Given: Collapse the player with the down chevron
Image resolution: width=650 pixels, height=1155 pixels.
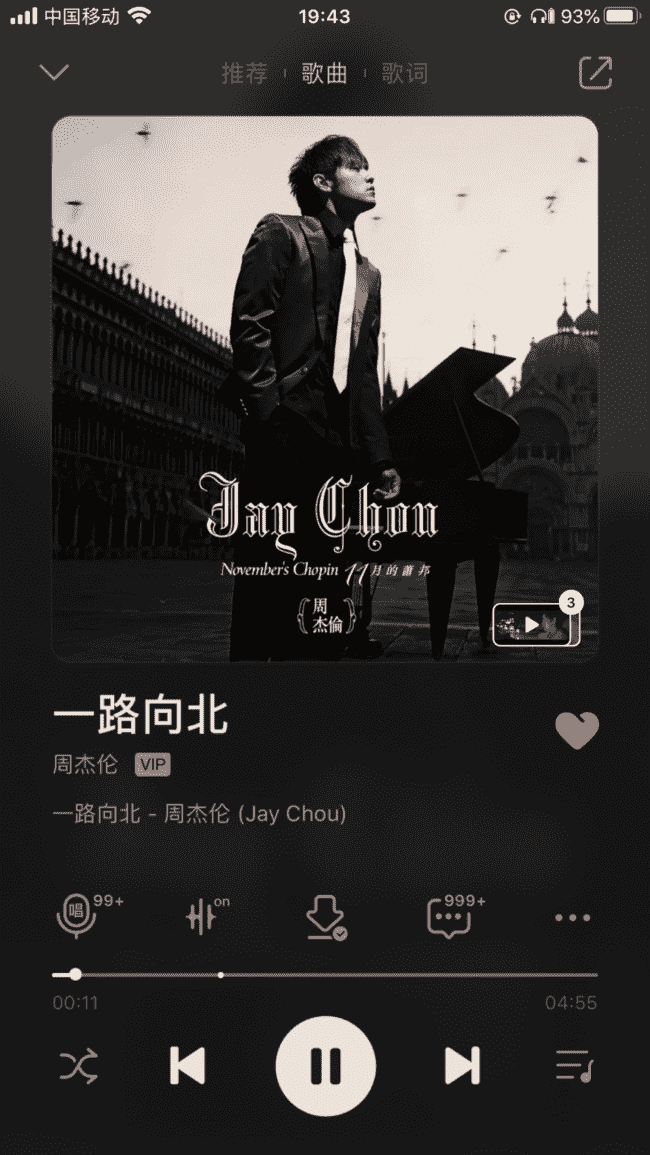Looking at the screenshot, I should (54, 72).
